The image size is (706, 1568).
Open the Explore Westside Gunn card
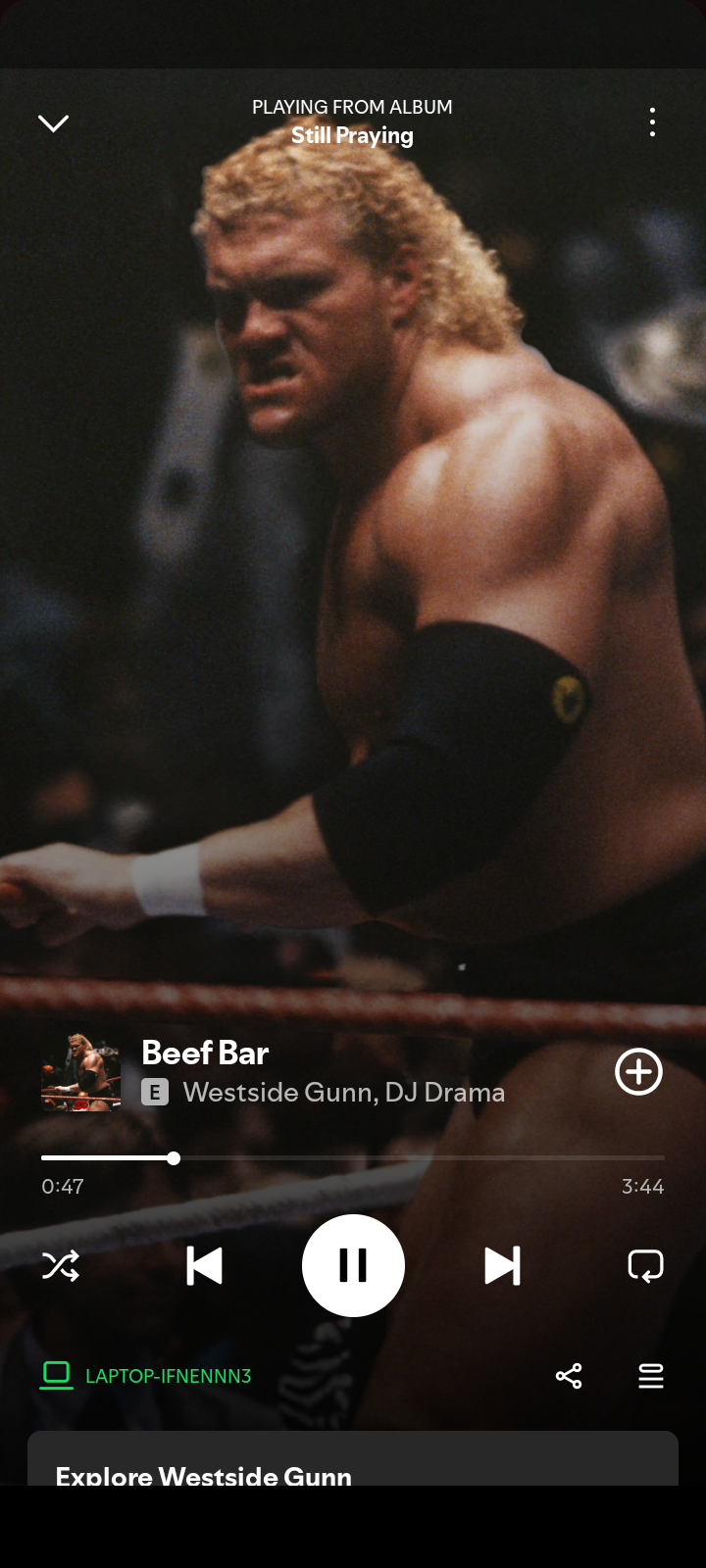(353, 1459)
